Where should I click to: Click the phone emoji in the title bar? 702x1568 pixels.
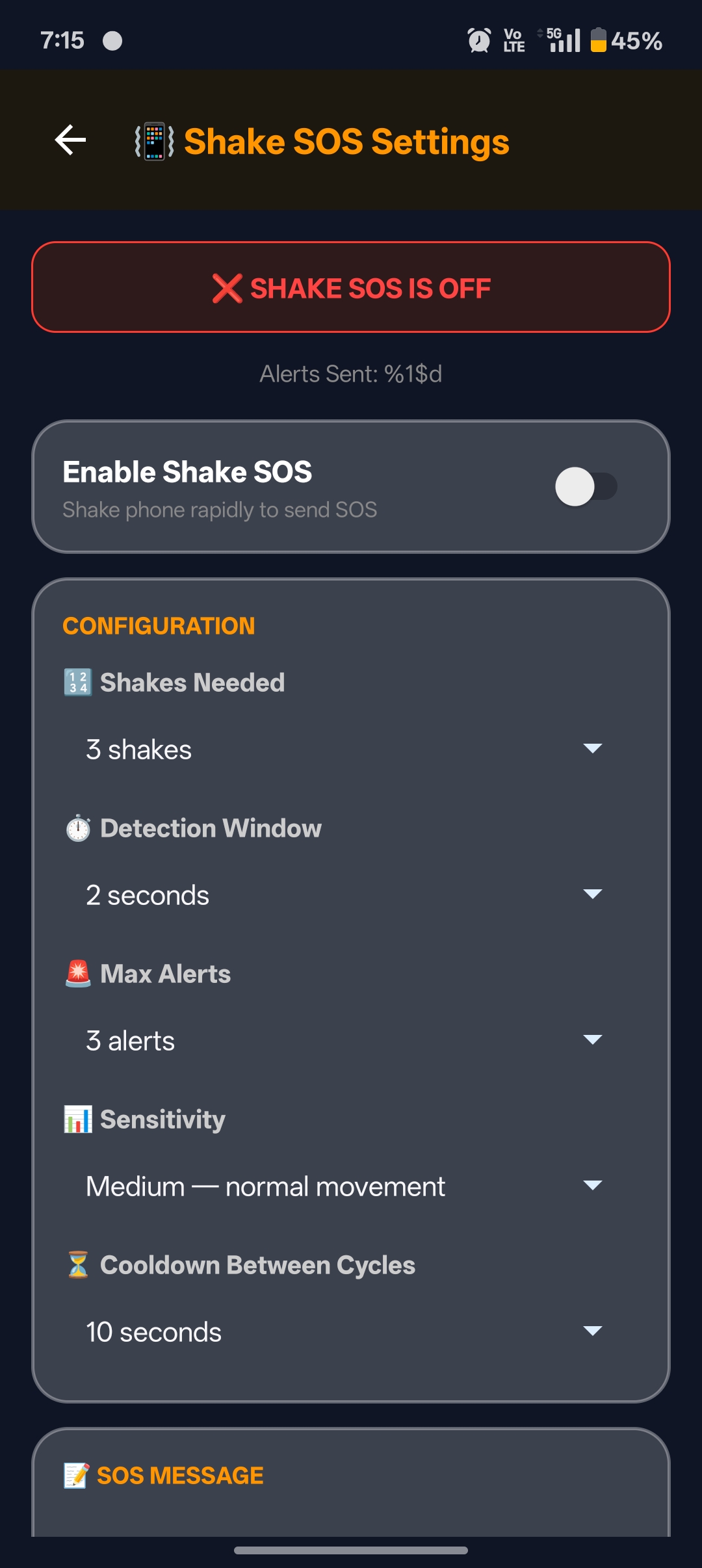click(x=153, y=142)
